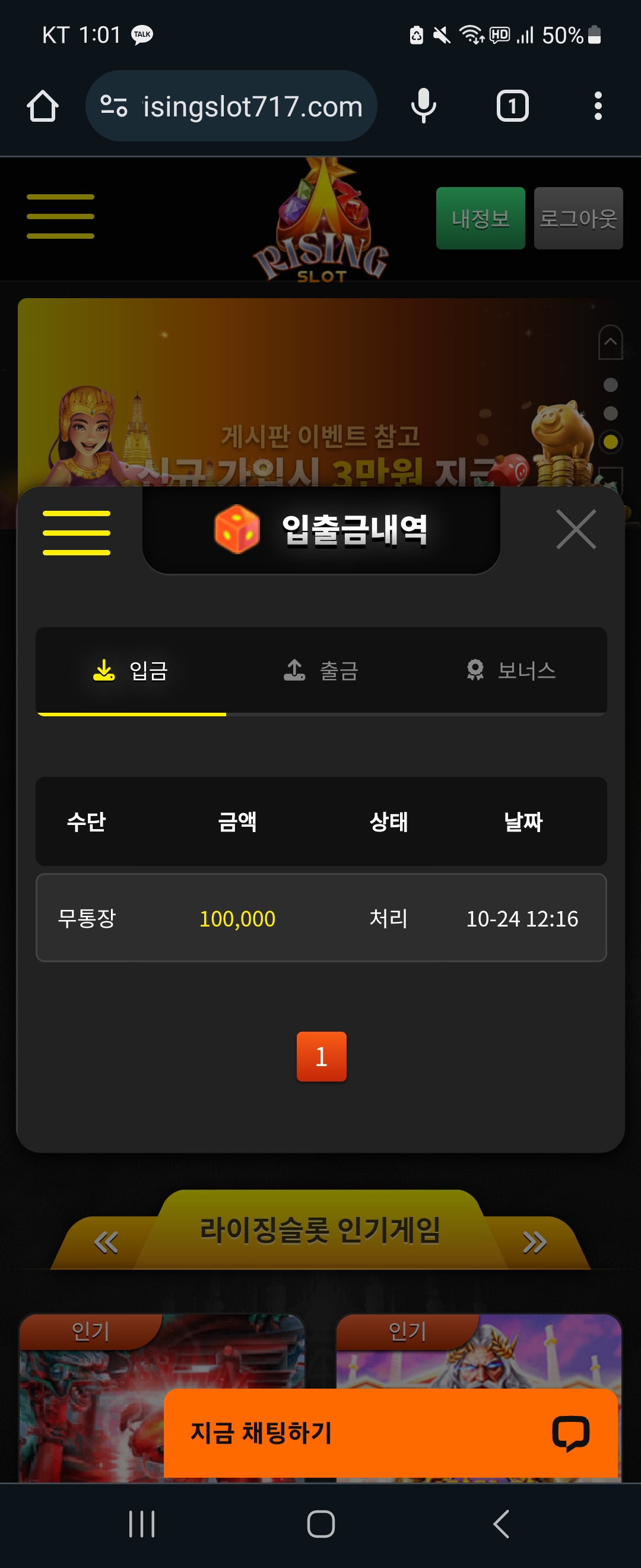Select the 입금 tab

[x=131, y=671]
